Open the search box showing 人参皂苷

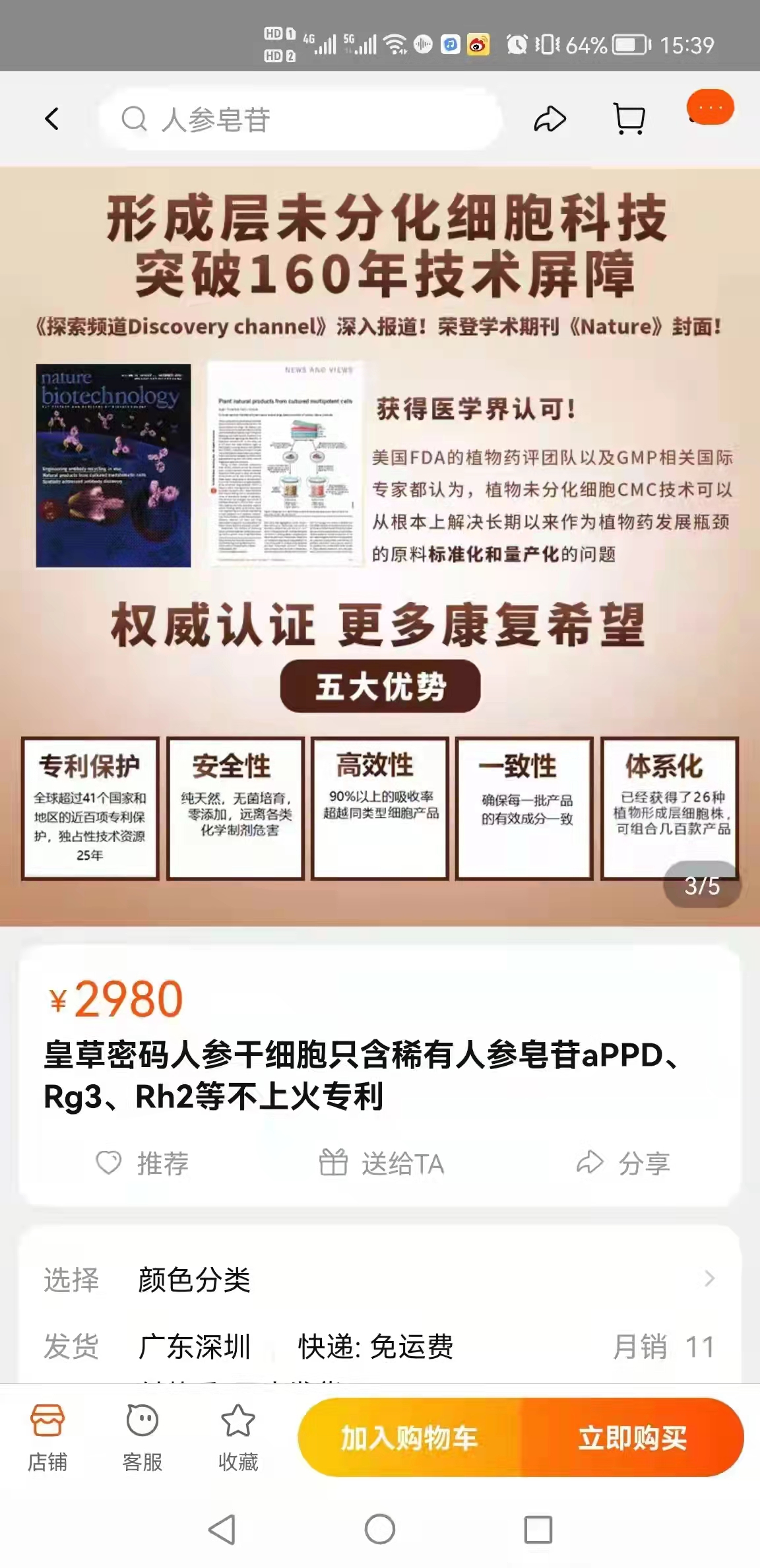coord(300,119)
